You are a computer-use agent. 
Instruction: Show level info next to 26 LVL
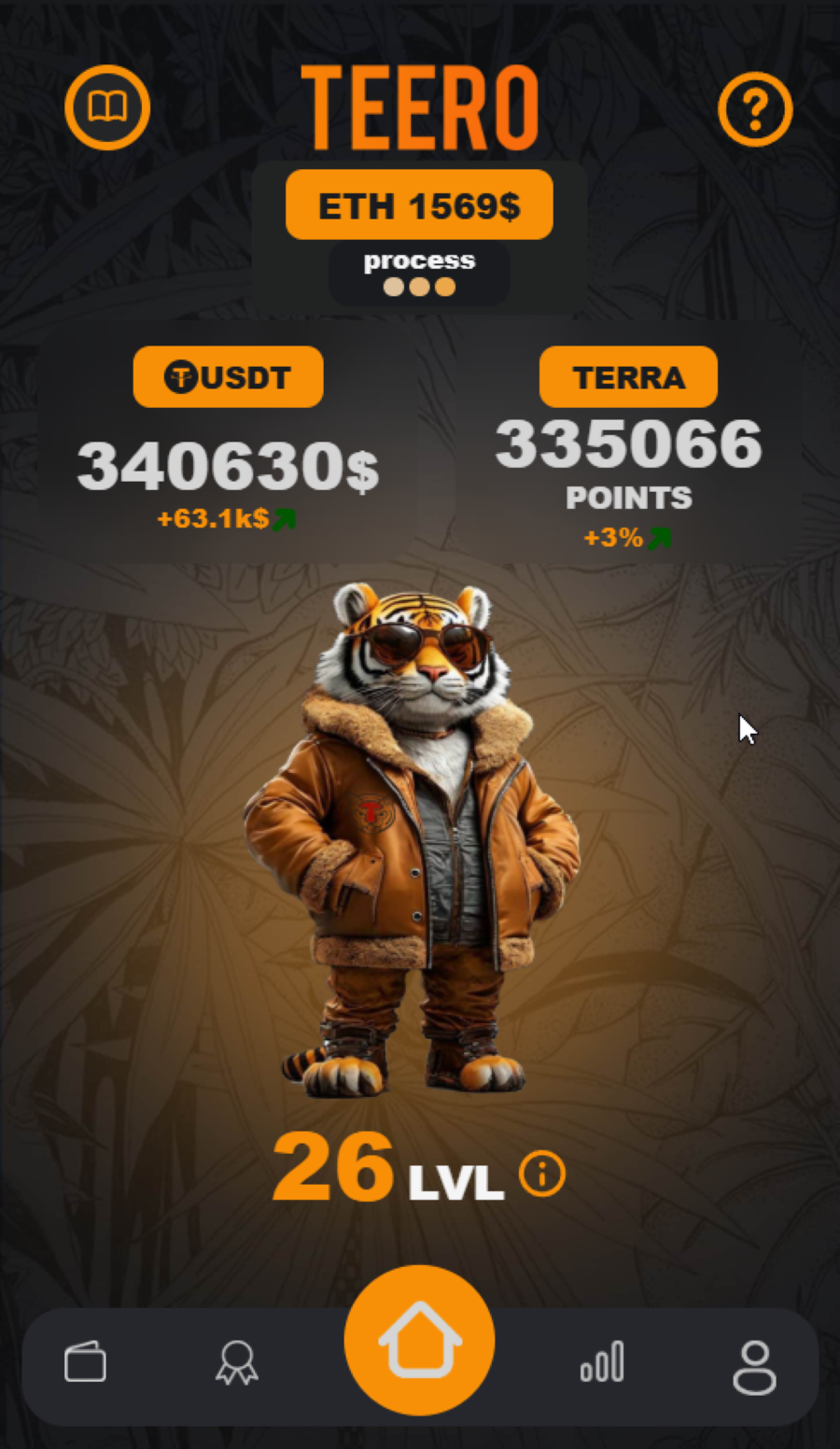(x=542, y=1174)
